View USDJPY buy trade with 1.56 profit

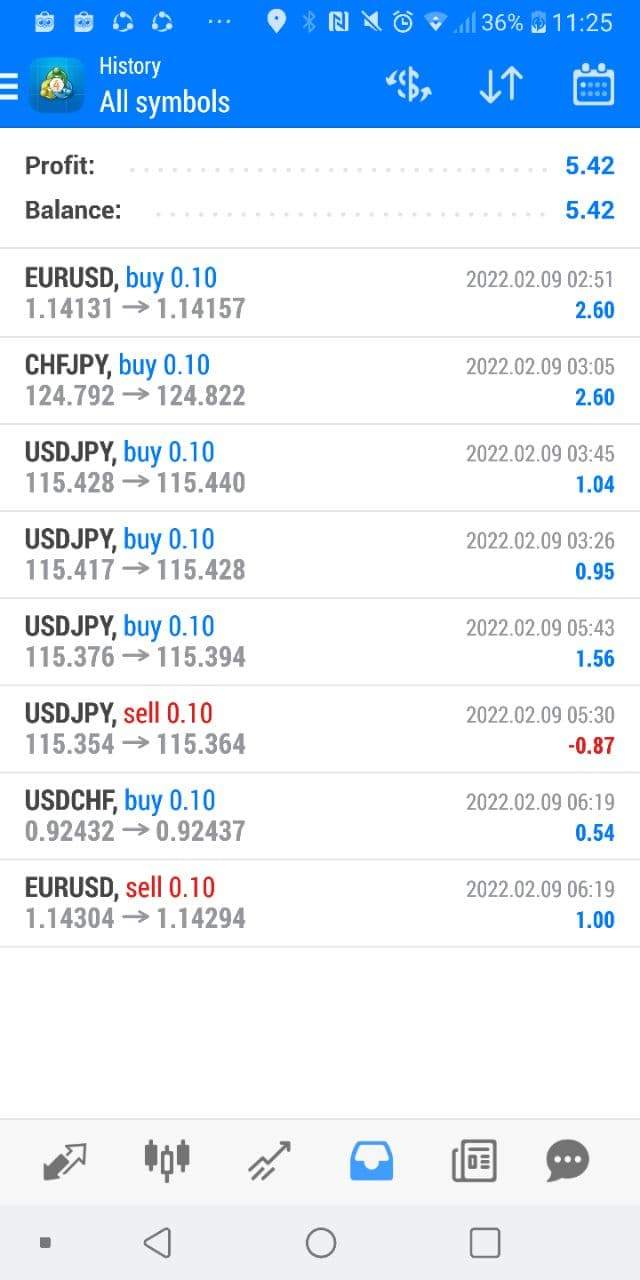(x=320, y=642)
